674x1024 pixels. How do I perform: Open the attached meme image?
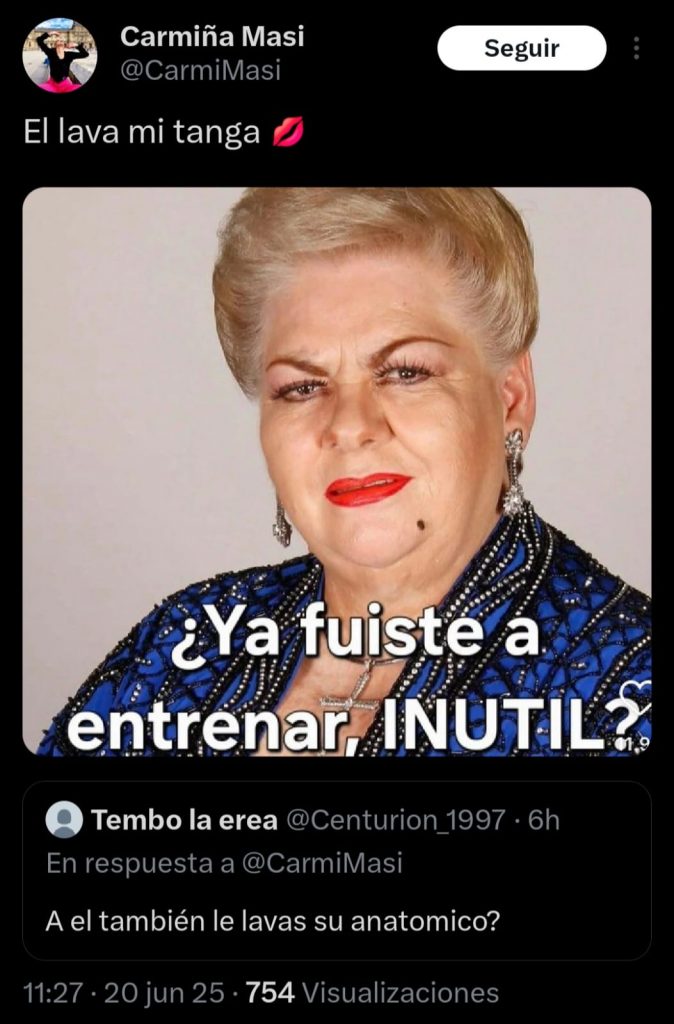click(x=337, y=470)
